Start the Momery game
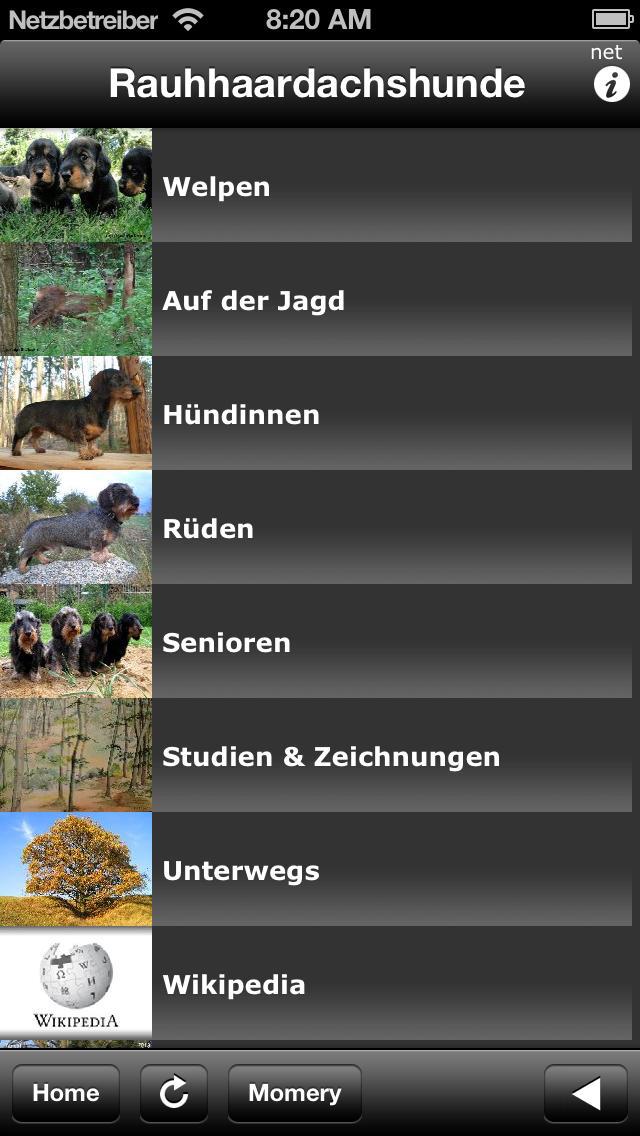The height and width of the screenshot is (1136, 640). pyautogui.click(x=294, y=1093)
